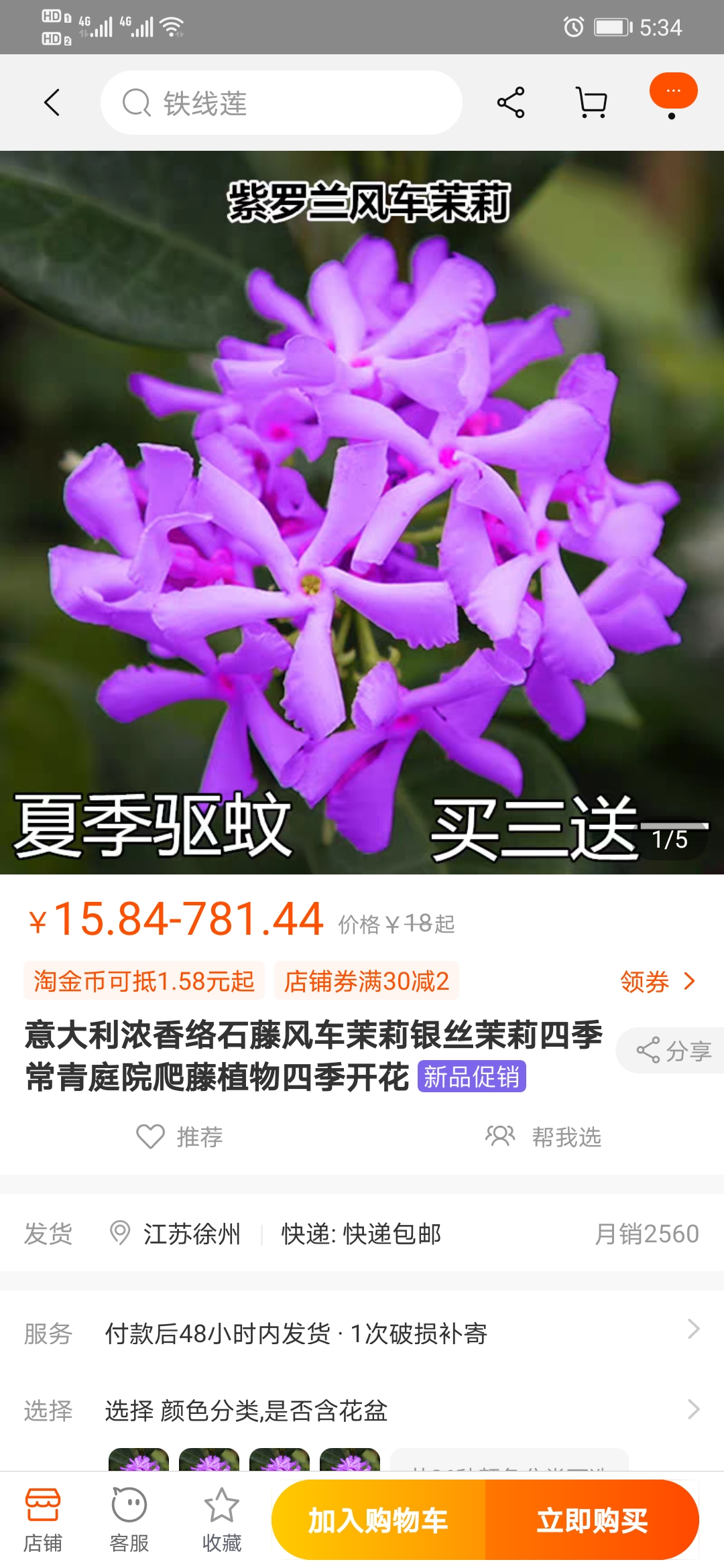The width and height of the screenshot is (724, 1568).
Task: Tap the 铁线莲 search box
Action: (x=282, y=103)
